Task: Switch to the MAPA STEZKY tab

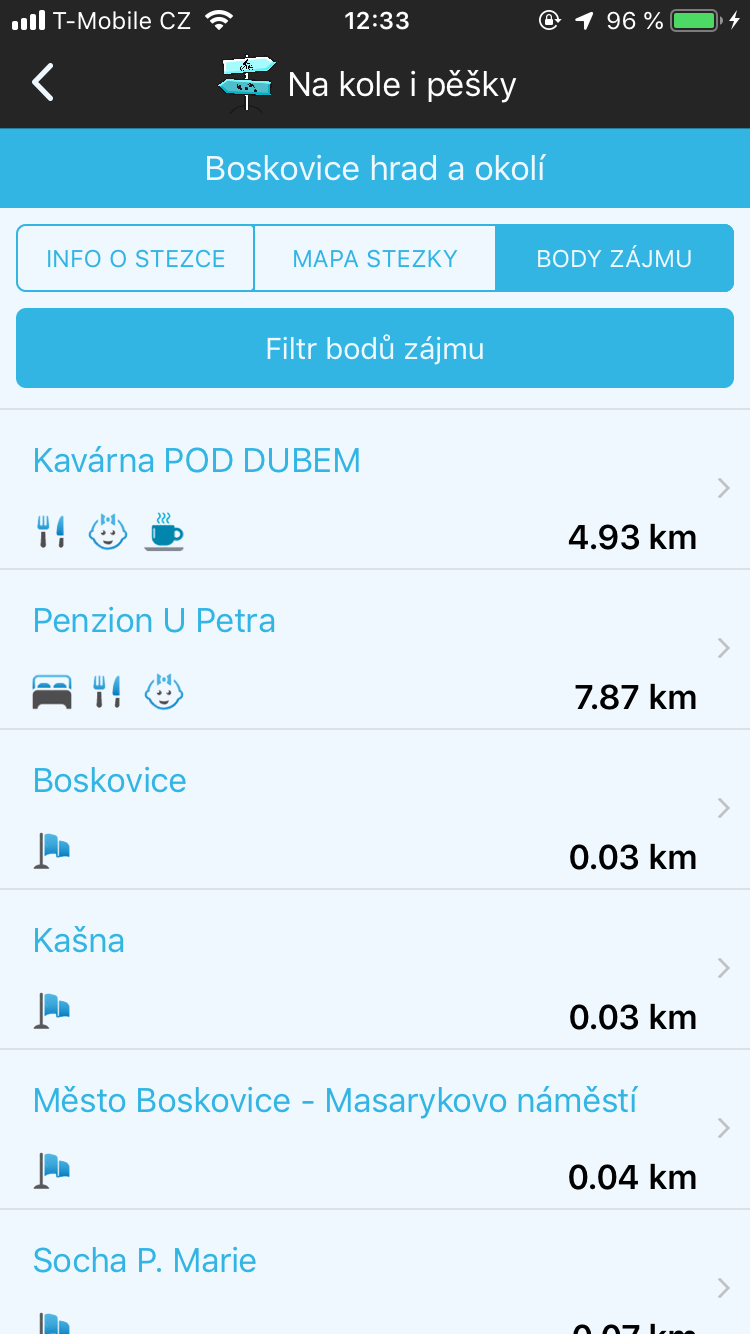Action: click(375, 258)
